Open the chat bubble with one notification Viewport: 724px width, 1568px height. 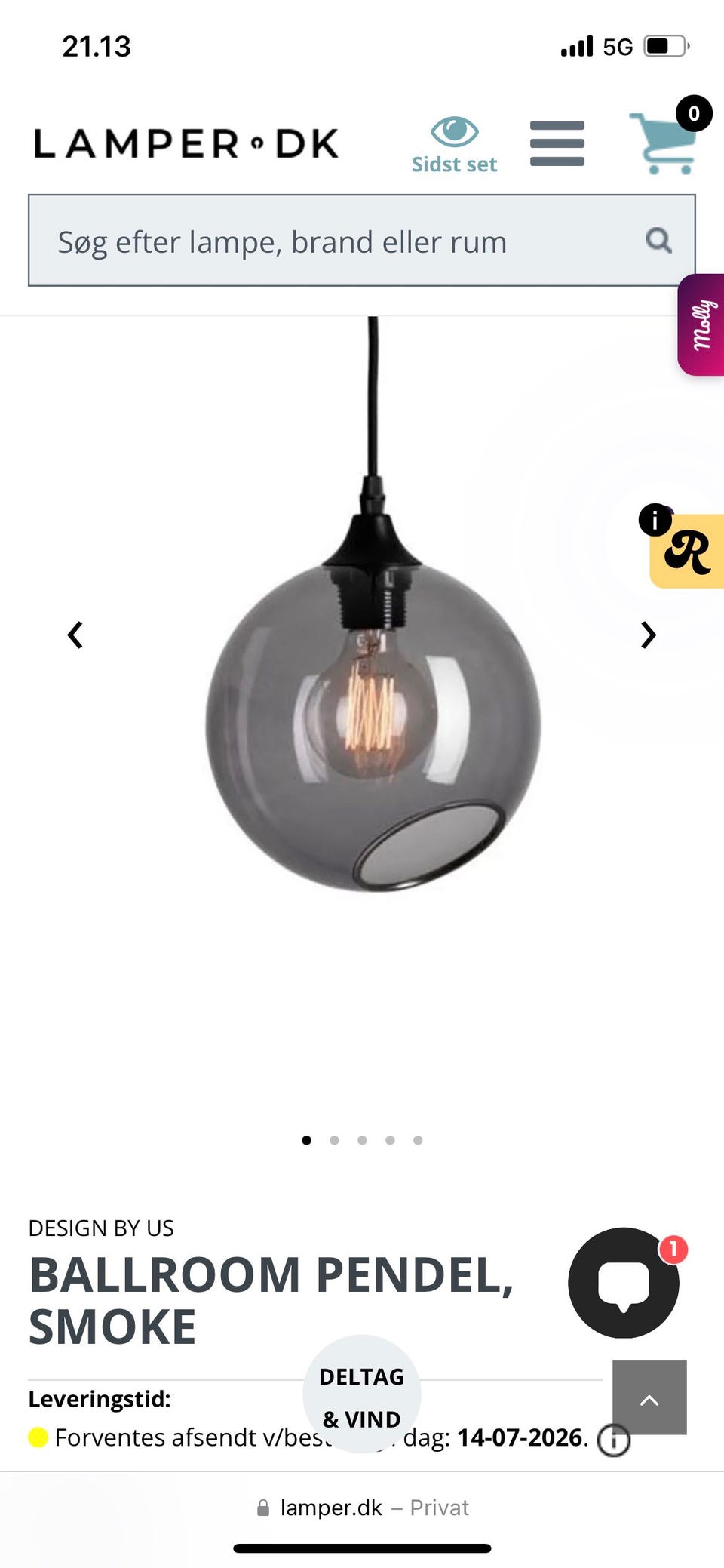click(x=624, y=1283)
